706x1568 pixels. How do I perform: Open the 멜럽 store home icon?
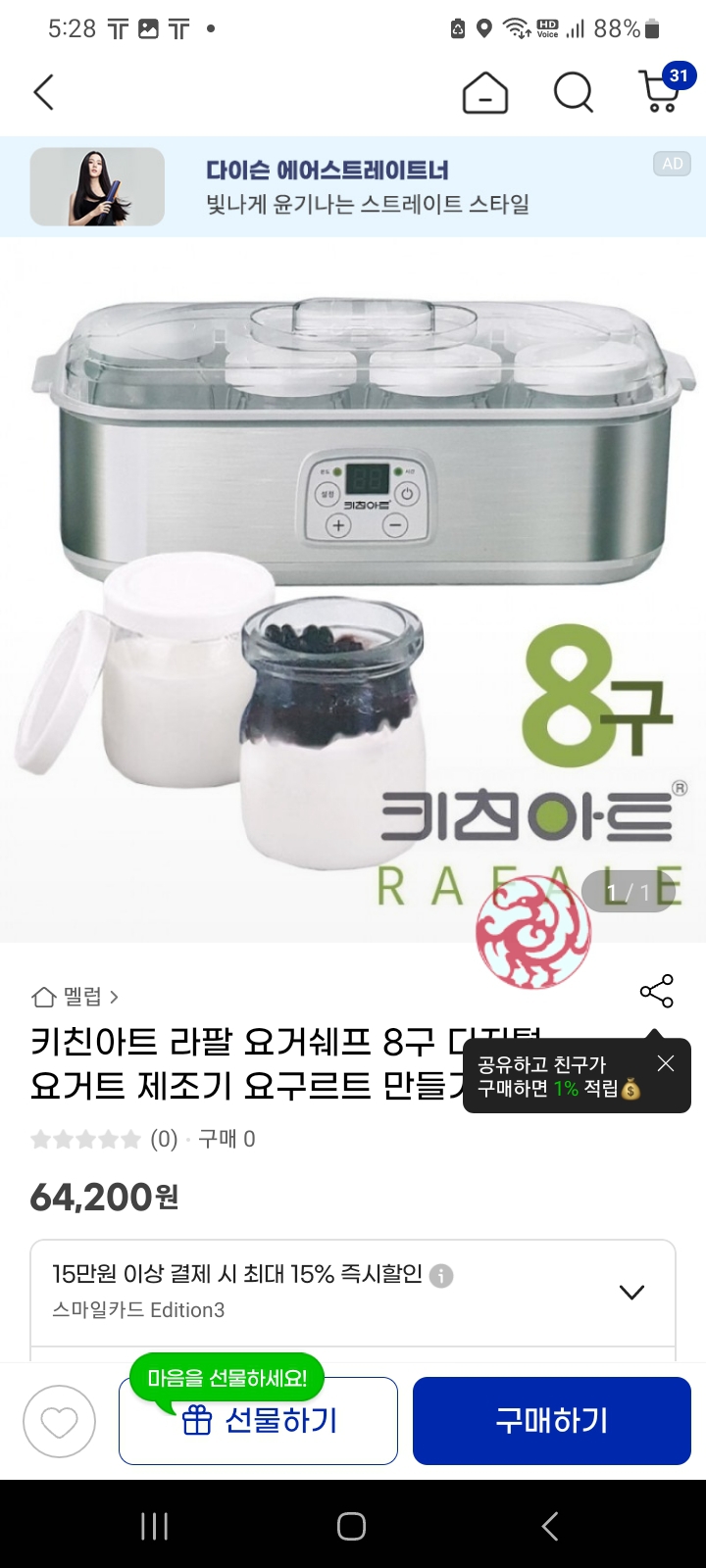point(42,996)
